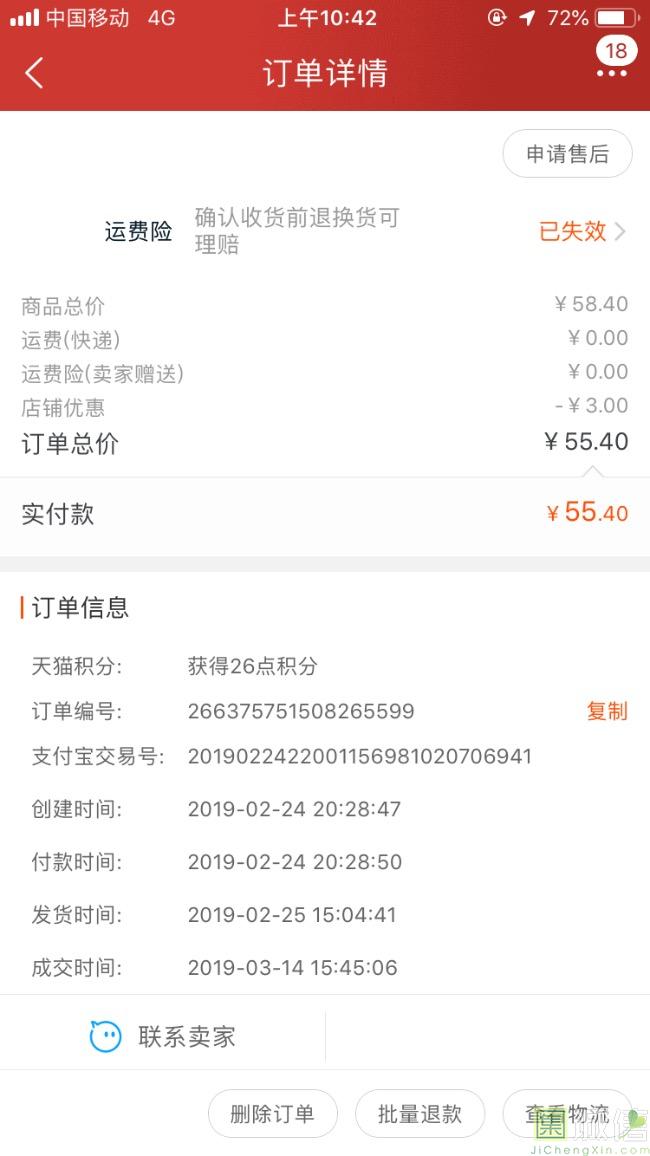View shipment tracking with 查看物流
The image size is (650, 1156).
click(567, 1113)
